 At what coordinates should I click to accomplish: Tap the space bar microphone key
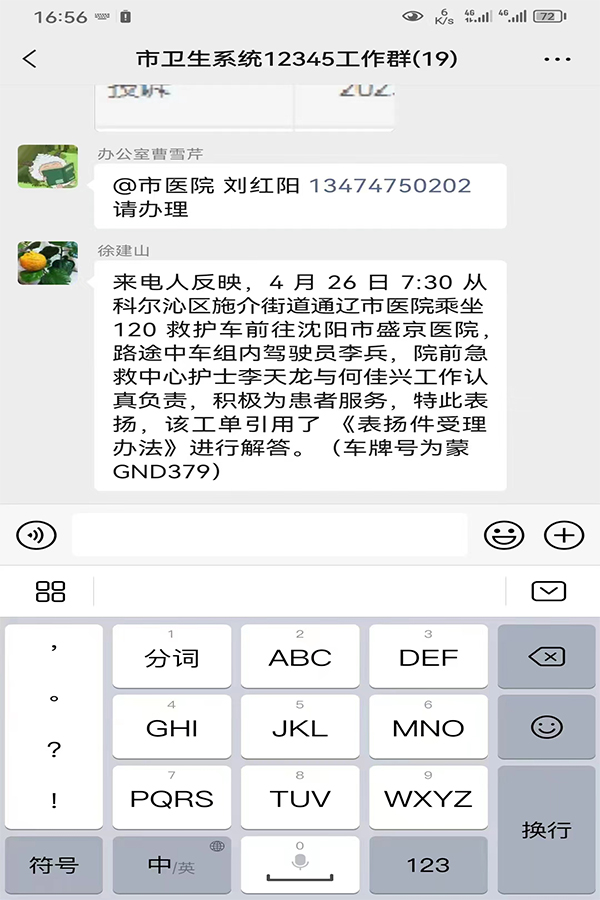pyautogui.click(x=300, y=865)
